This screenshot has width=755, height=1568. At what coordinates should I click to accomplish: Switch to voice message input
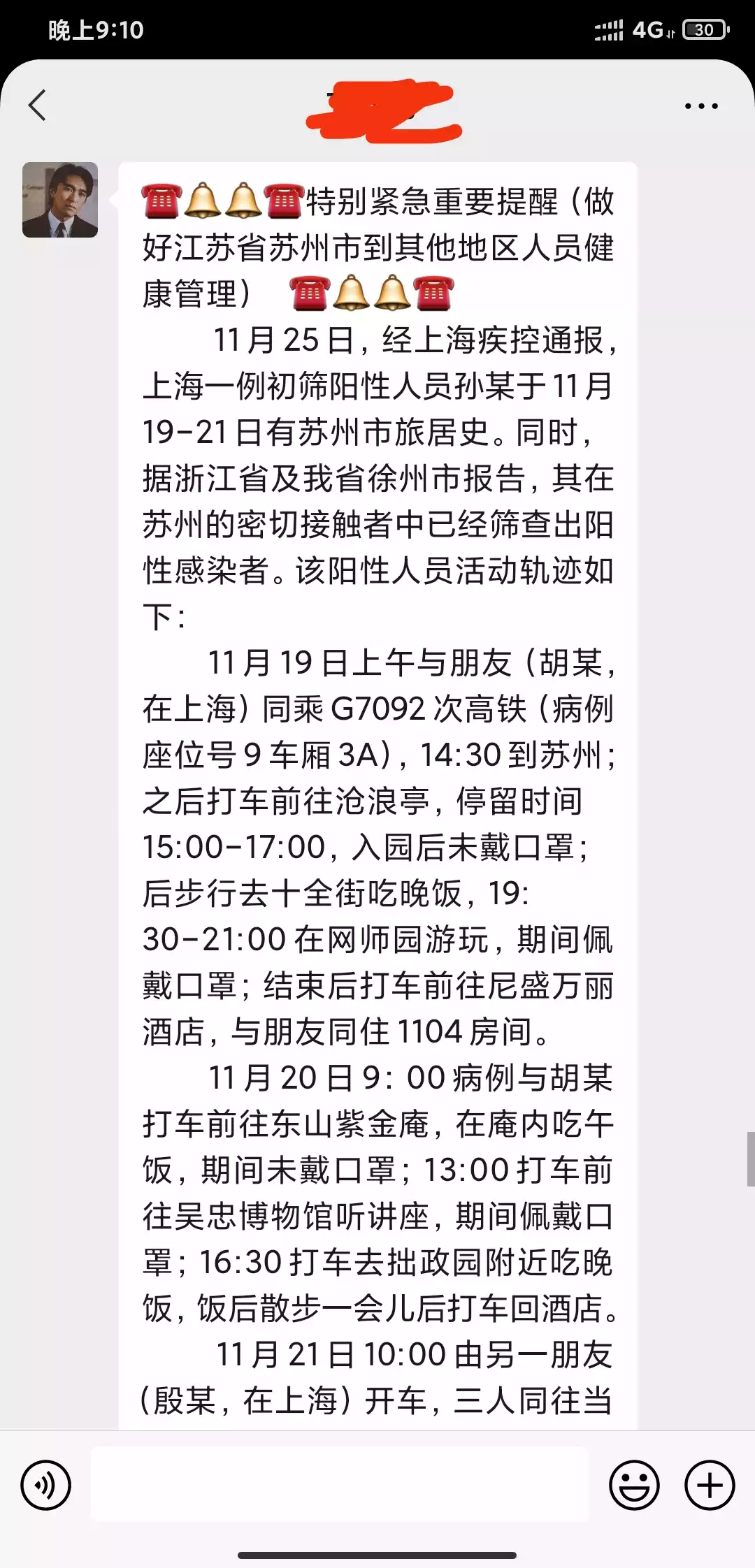[46, 1485]
